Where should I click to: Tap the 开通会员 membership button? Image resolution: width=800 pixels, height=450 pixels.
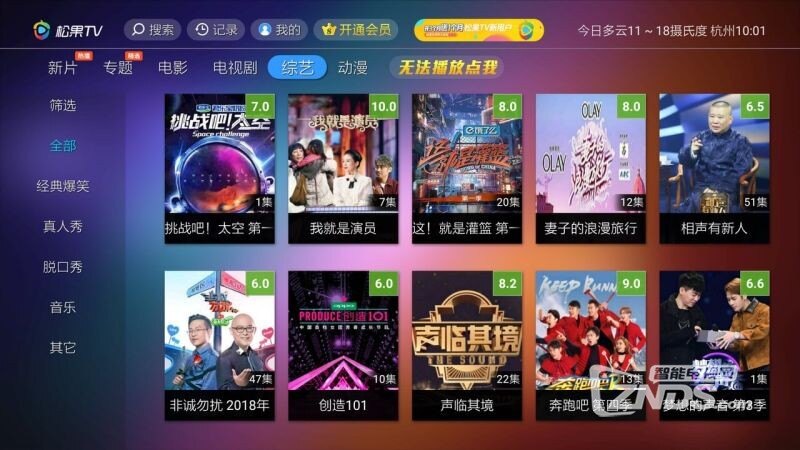[x=355, y=30]
